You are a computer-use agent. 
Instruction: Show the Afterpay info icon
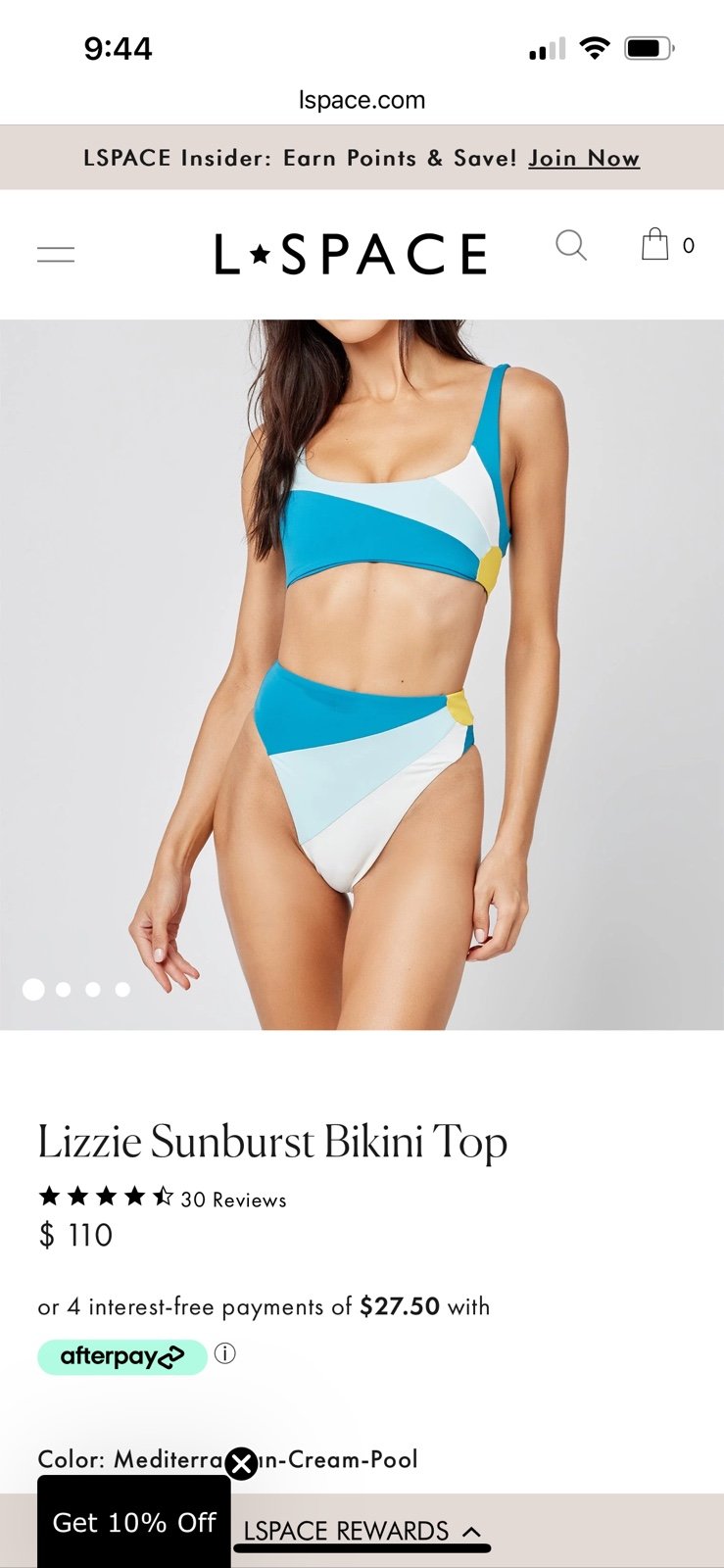pos(225,1354)
